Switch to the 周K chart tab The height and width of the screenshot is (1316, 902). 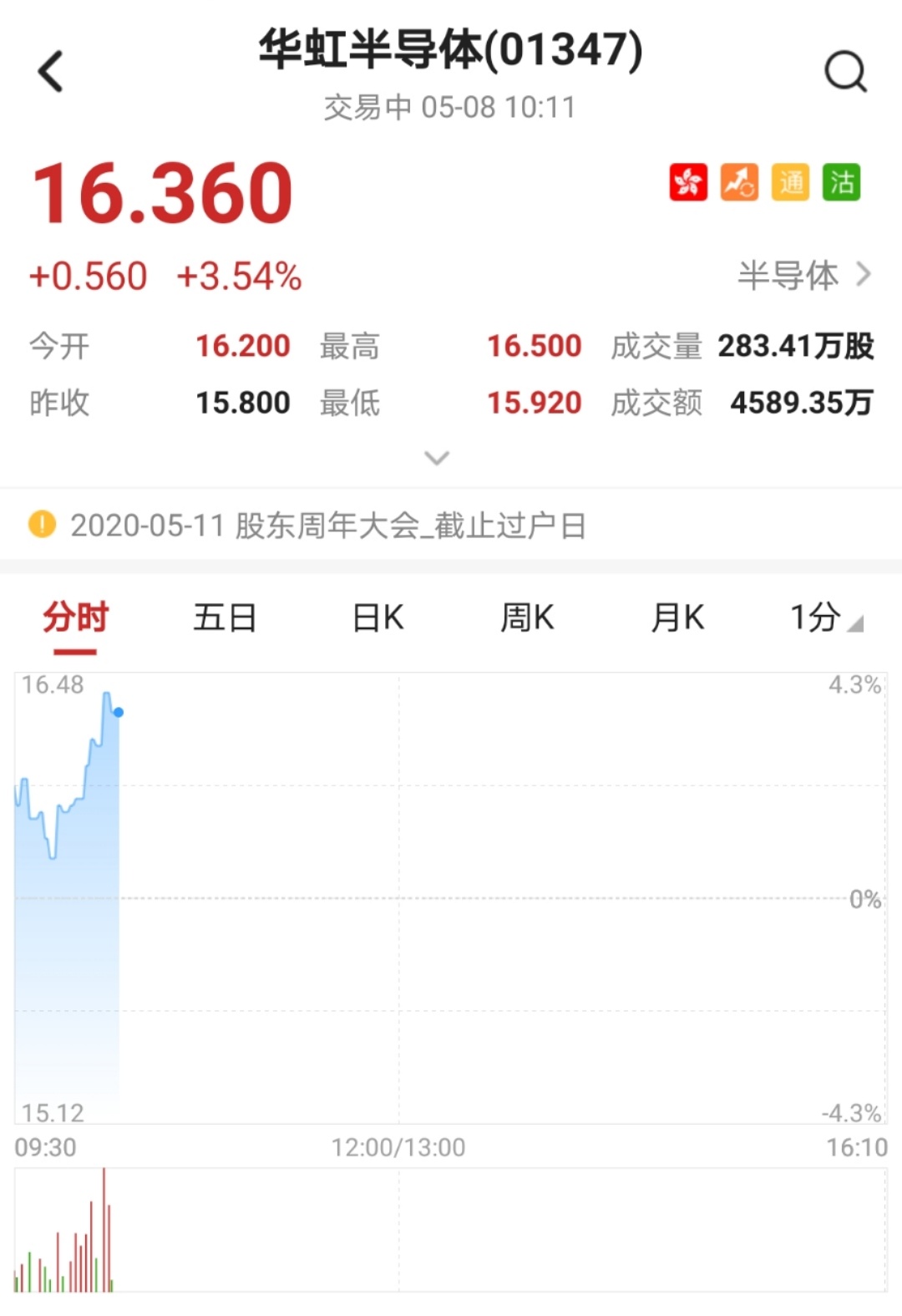527,618
